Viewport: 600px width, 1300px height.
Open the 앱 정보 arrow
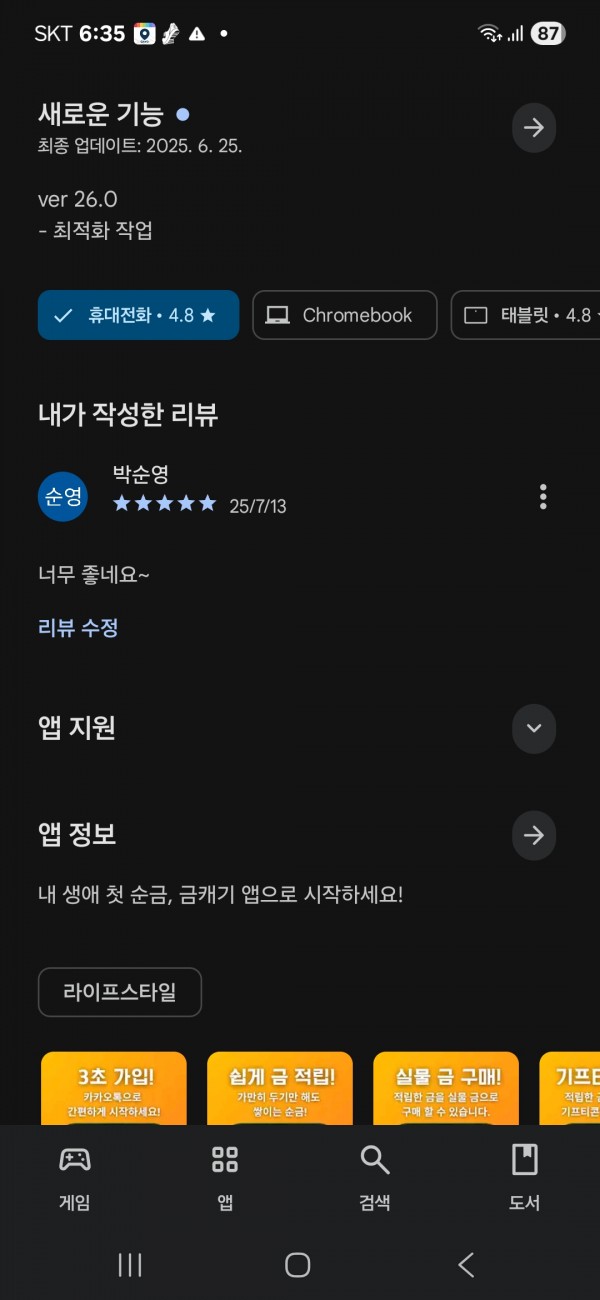(x=534, y=835)
